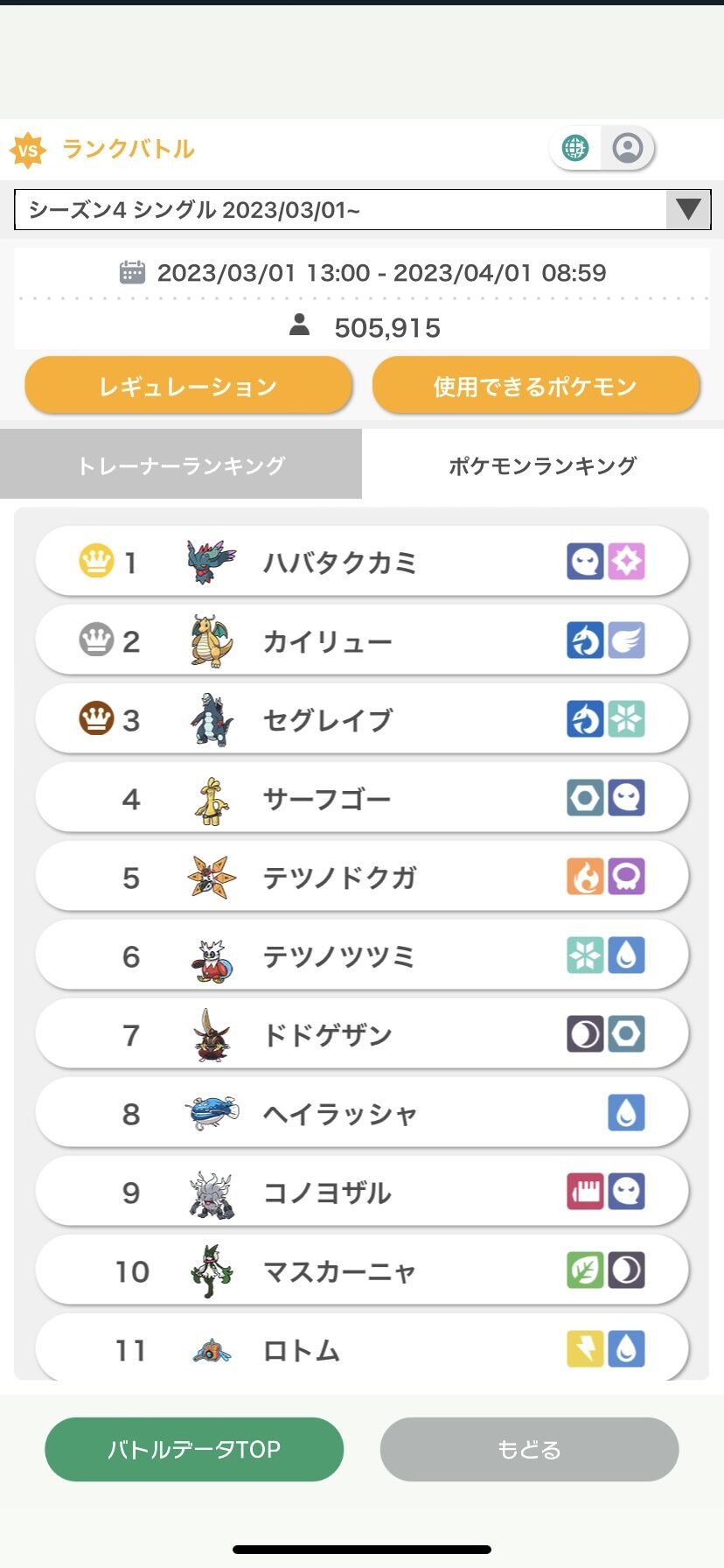Select the ポケモンランキング tab
The image size is (724, 1568).
543,465
